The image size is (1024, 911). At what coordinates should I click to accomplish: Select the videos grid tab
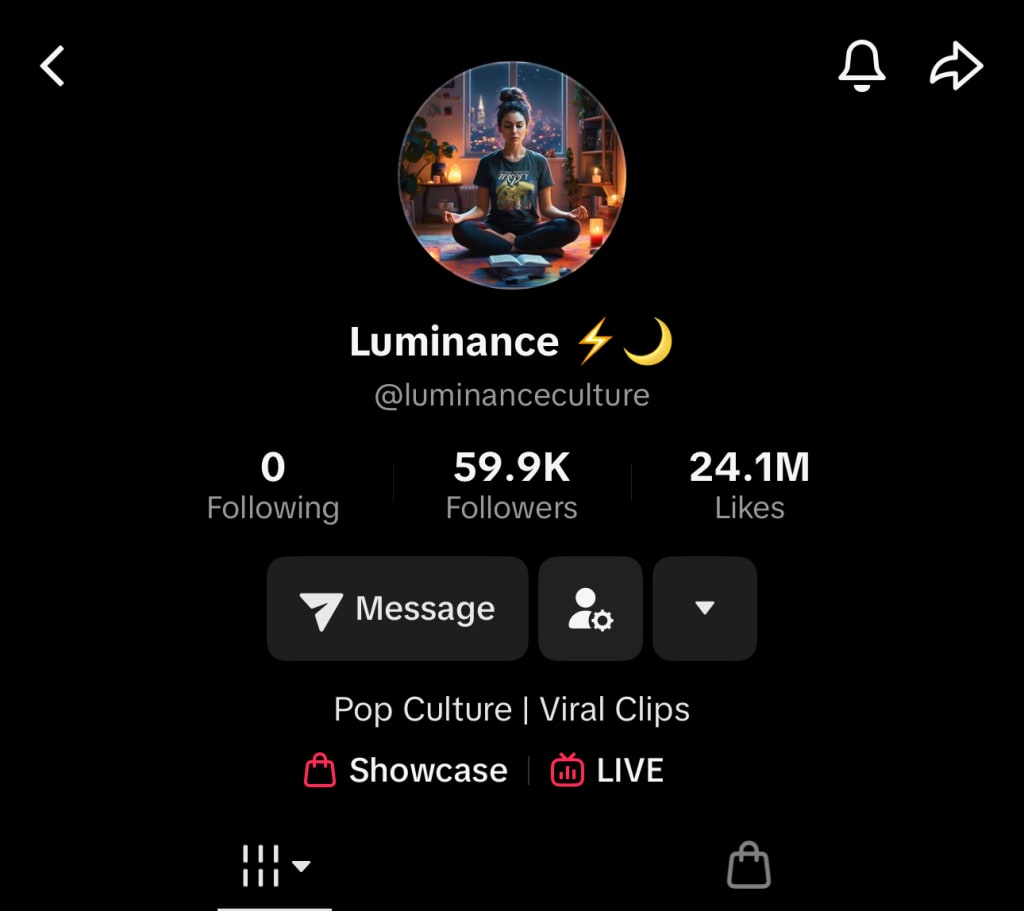[x=274, y=866]
